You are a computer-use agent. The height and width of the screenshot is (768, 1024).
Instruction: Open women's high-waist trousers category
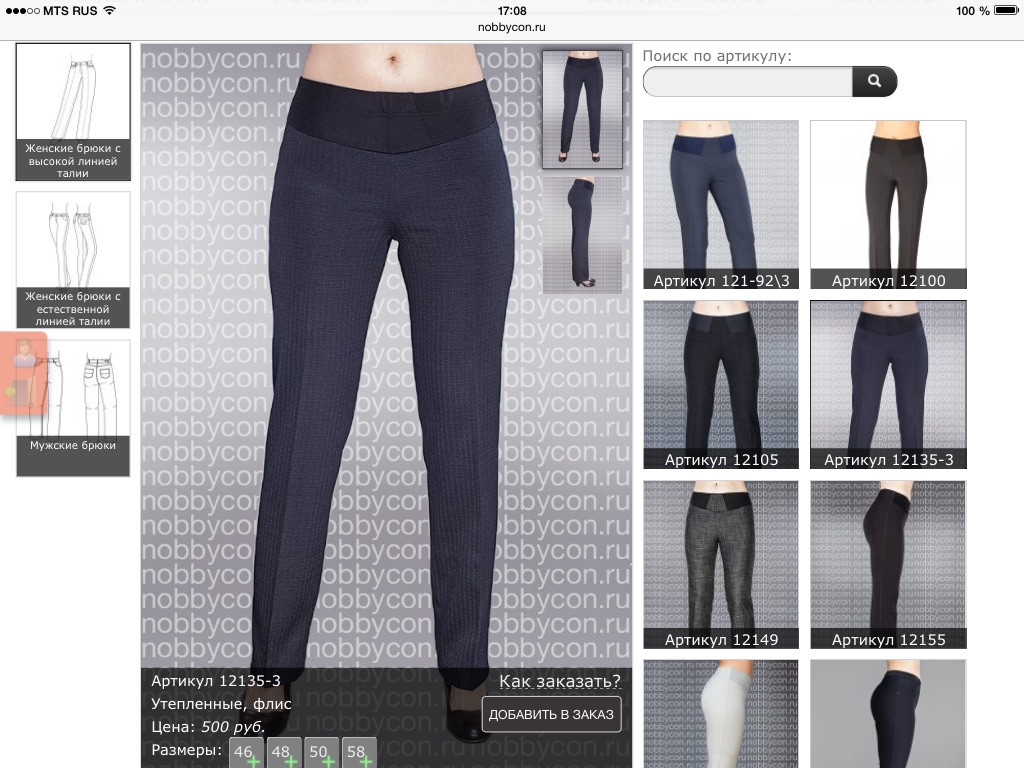[x=73, y=111]
